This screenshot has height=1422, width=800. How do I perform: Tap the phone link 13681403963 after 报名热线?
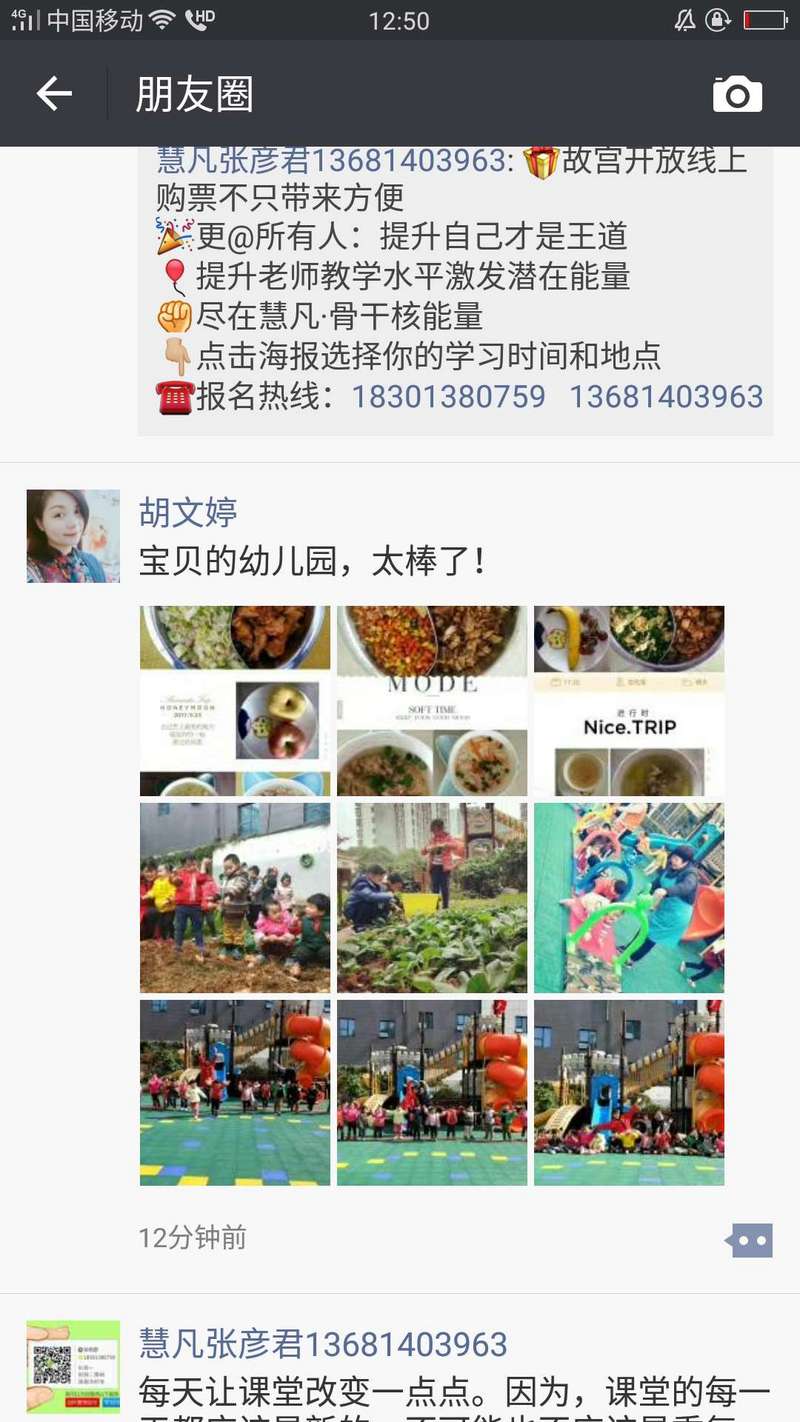[666, 397]
